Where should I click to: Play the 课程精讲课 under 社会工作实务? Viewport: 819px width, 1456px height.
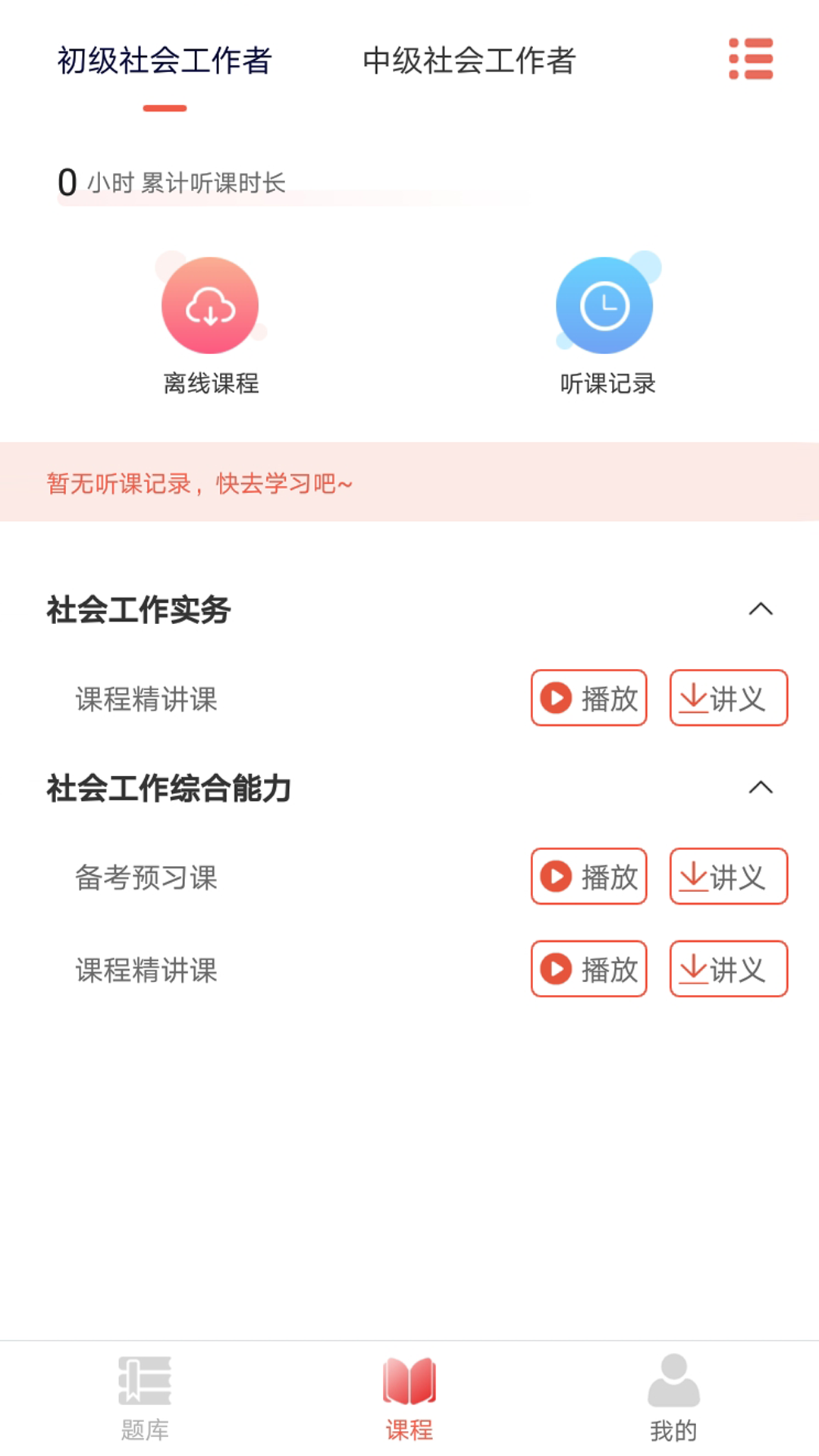point(588,699)
